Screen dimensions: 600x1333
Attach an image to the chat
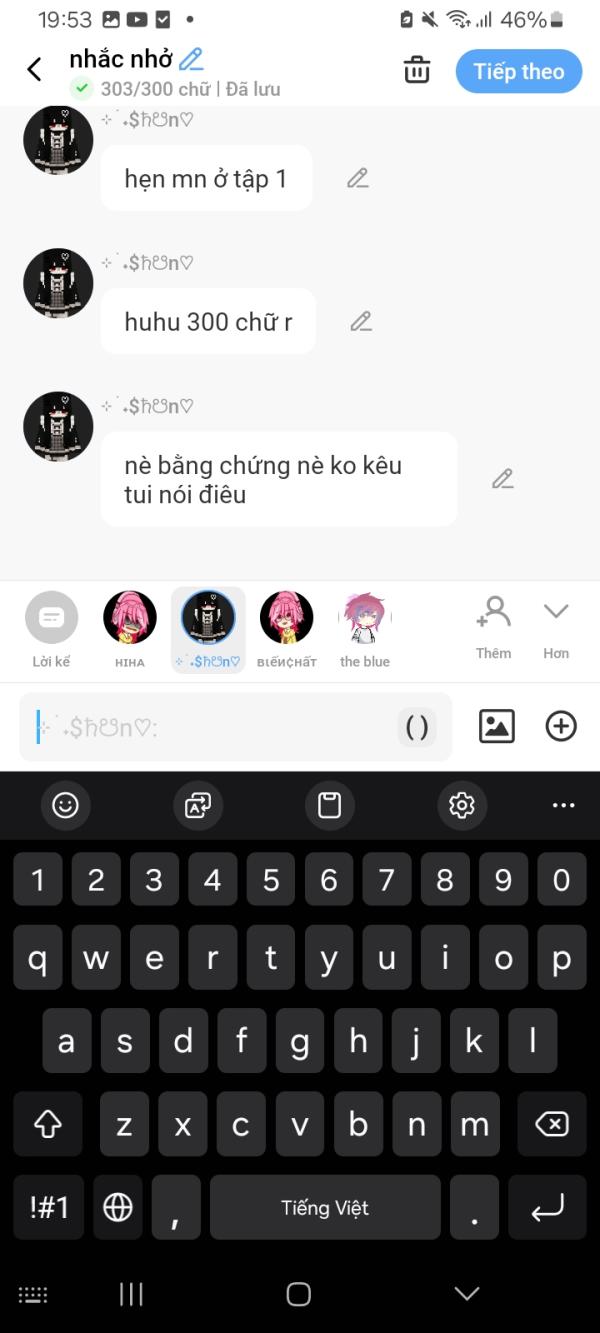click(x=497, y=726)
